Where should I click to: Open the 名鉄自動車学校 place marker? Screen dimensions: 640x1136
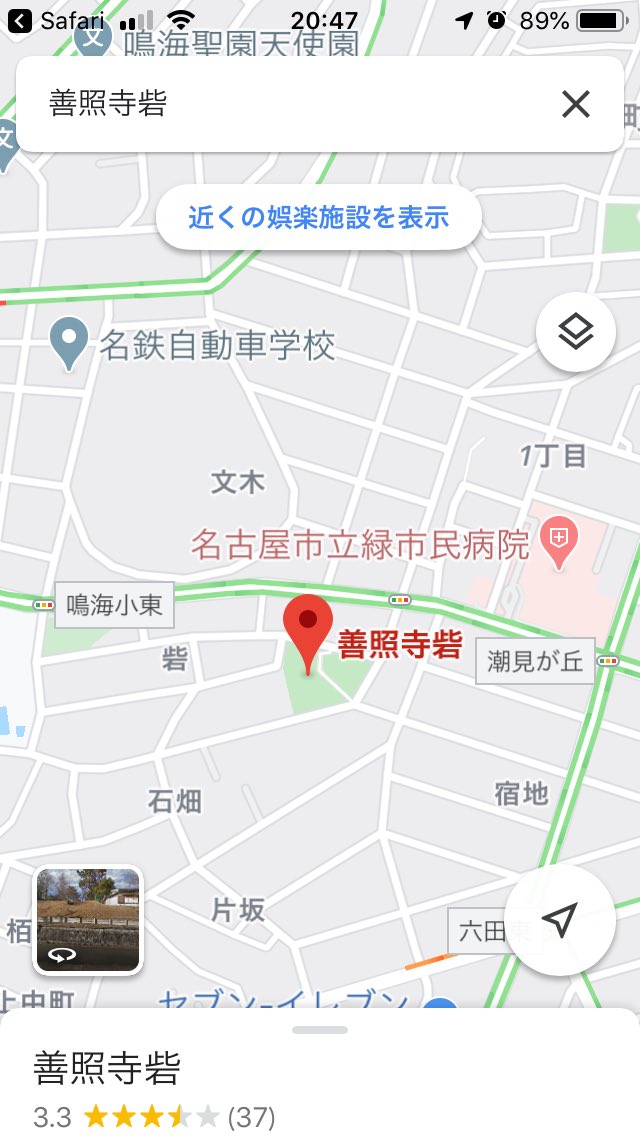[69, 344]
